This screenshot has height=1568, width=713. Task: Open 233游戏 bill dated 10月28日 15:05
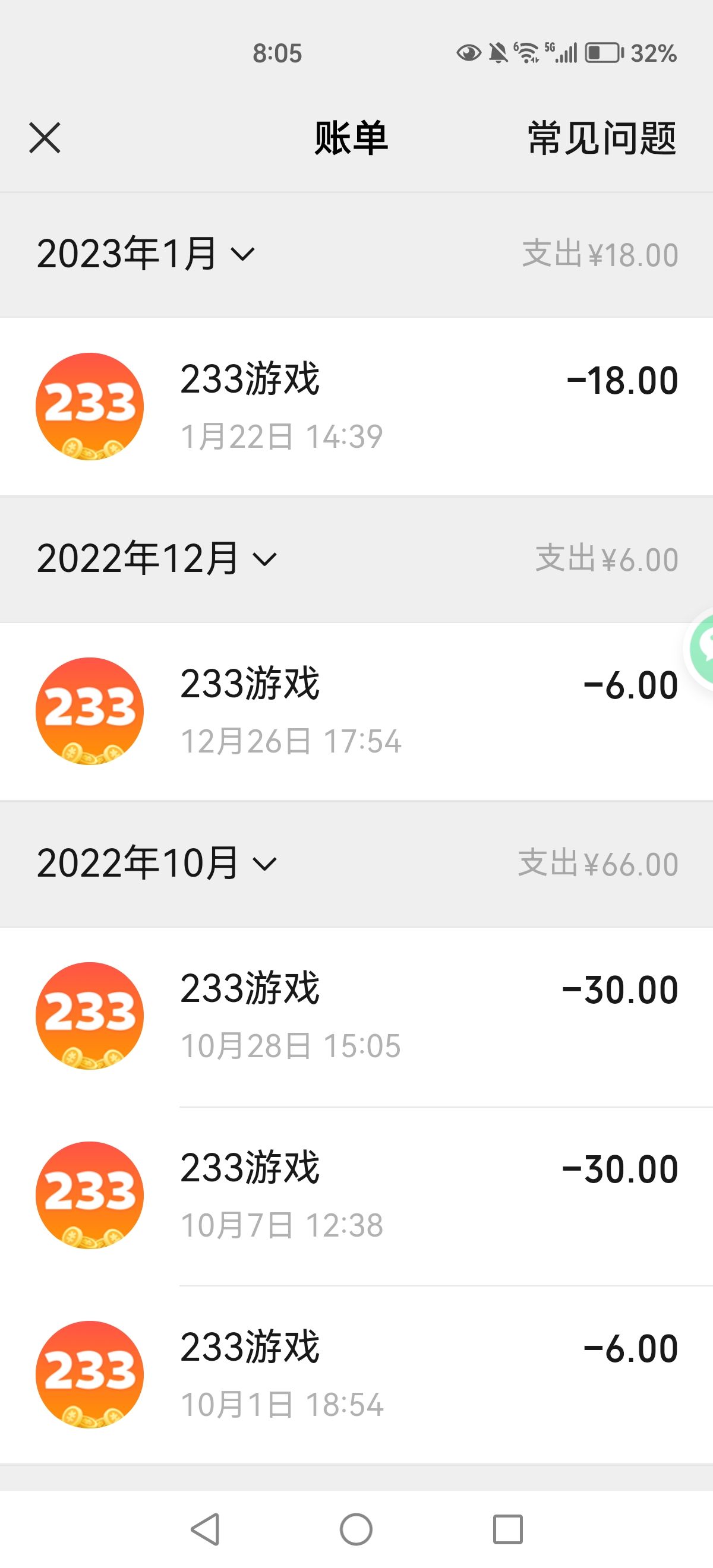click(x=356, y=1016)
